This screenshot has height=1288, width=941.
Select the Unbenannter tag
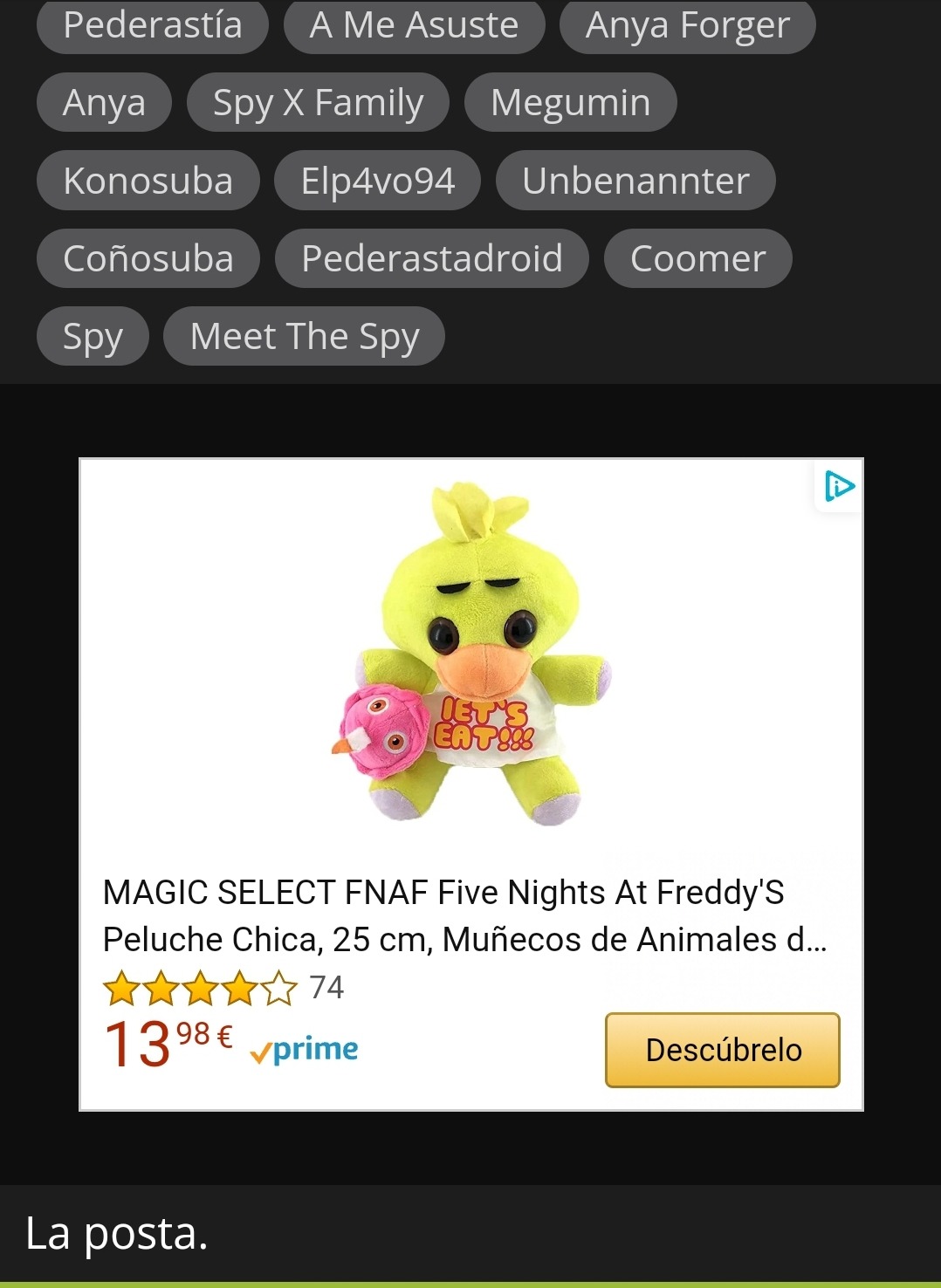click(635, 181)
